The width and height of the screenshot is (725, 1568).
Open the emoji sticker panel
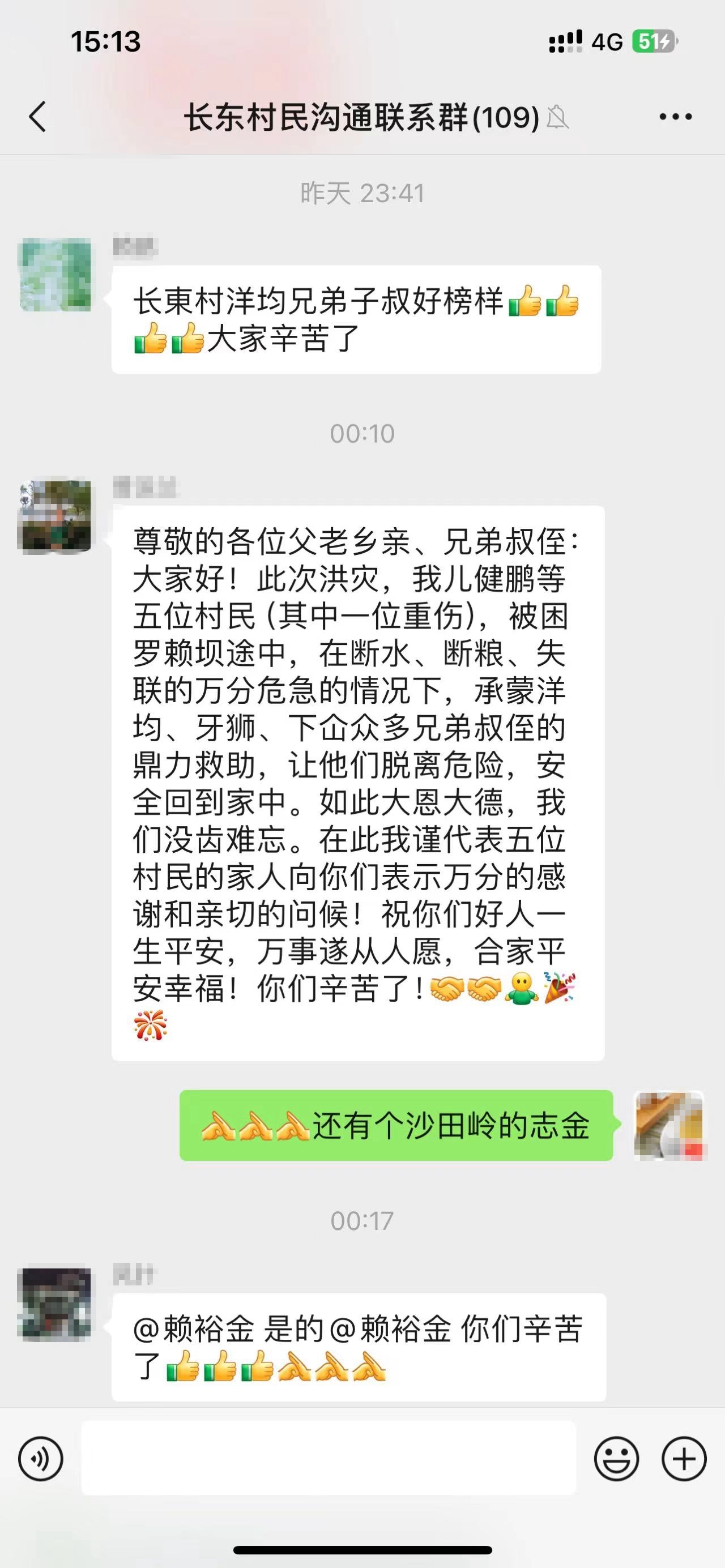tap(616, 1459)
